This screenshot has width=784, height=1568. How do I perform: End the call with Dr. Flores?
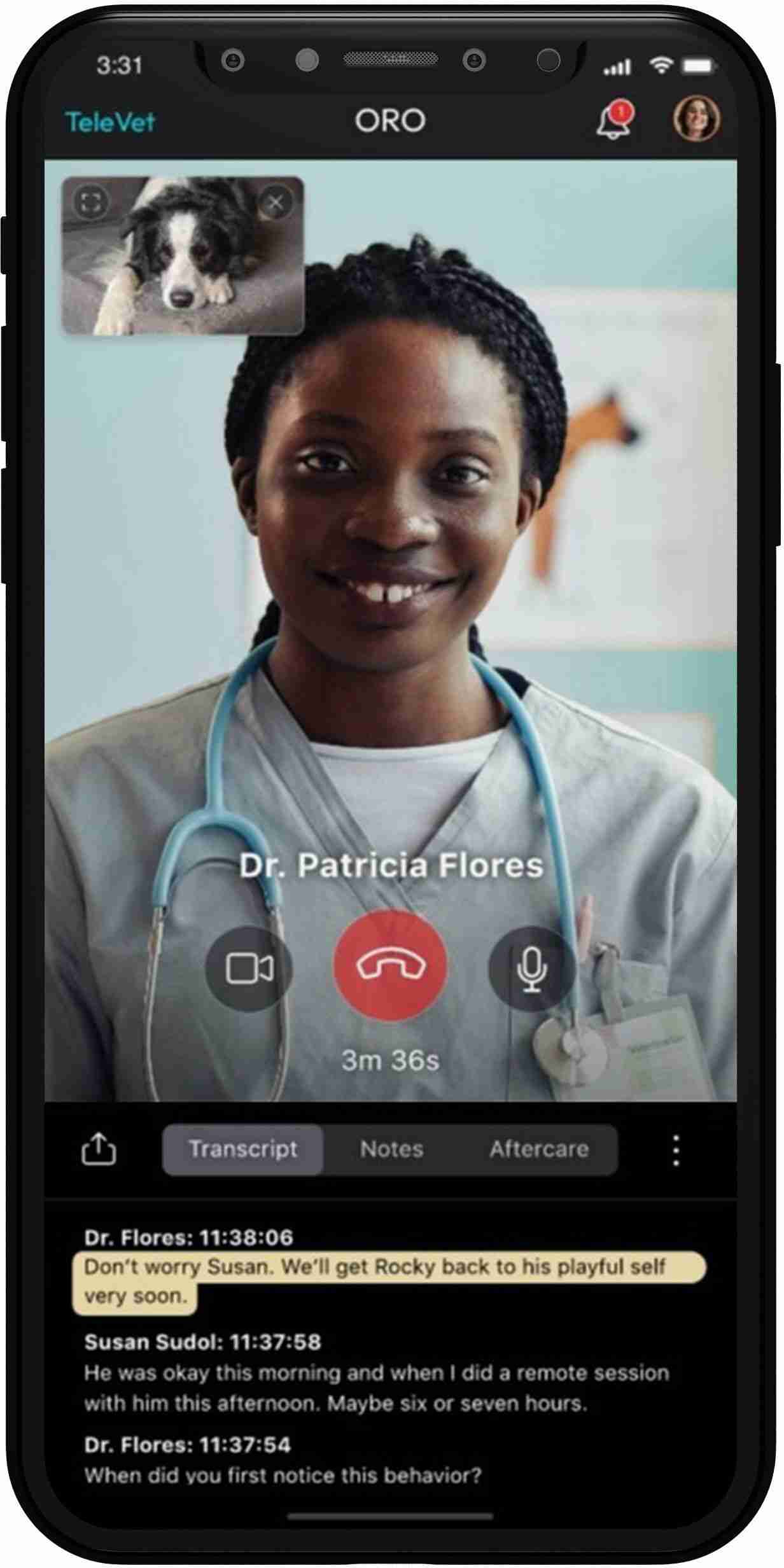391,966
